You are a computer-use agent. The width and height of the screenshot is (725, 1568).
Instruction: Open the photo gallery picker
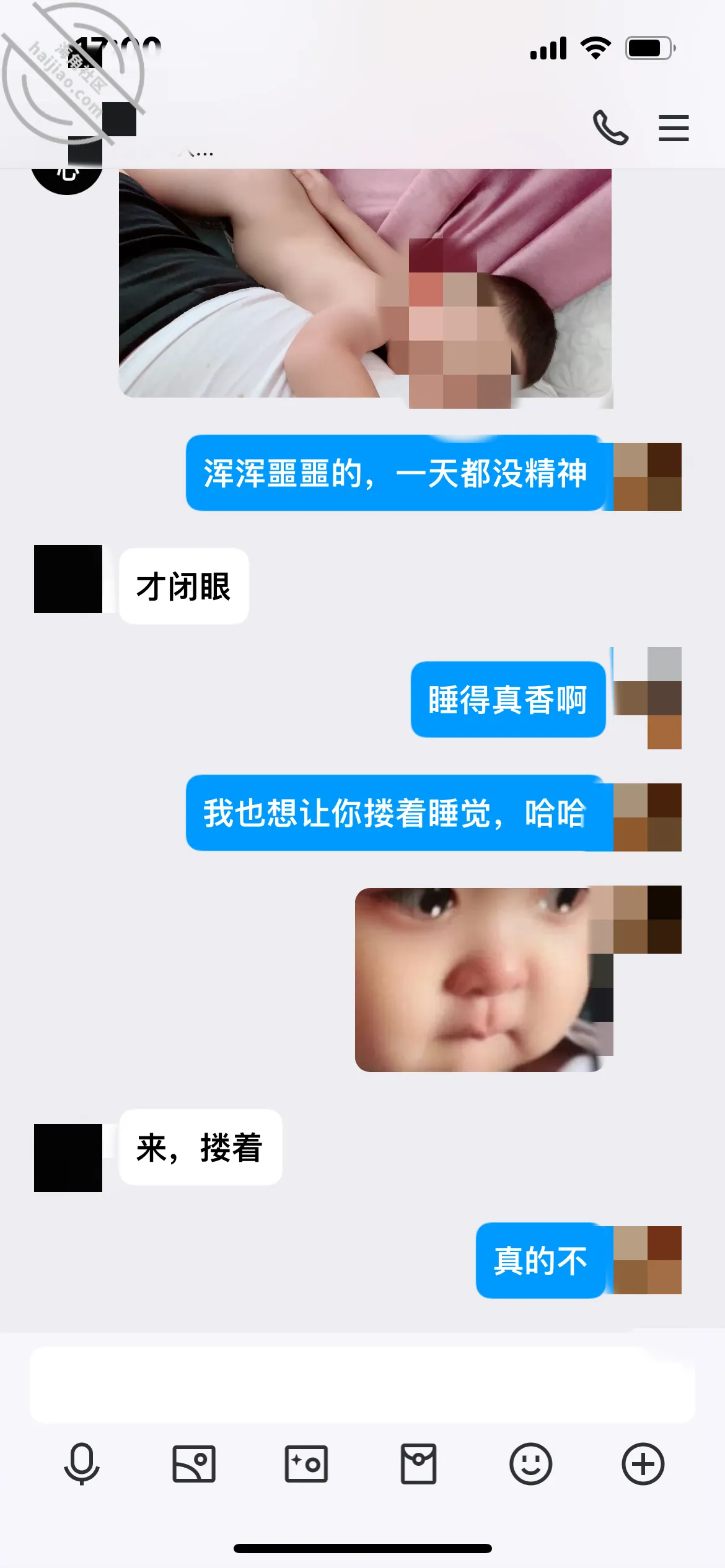coord(194,1464)
